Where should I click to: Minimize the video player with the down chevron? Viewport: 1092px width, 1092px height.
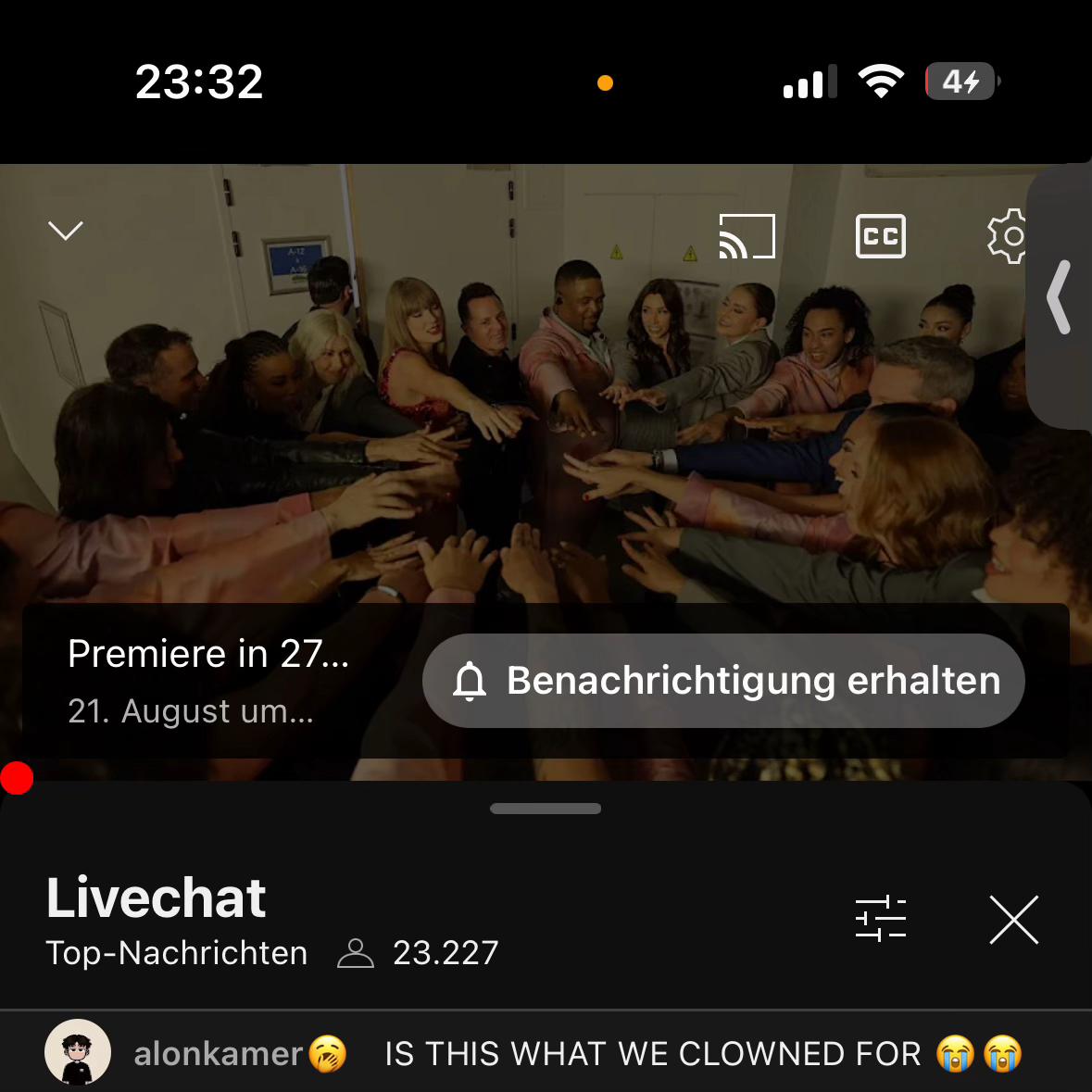pyautogui.click(x=66, y=230)
